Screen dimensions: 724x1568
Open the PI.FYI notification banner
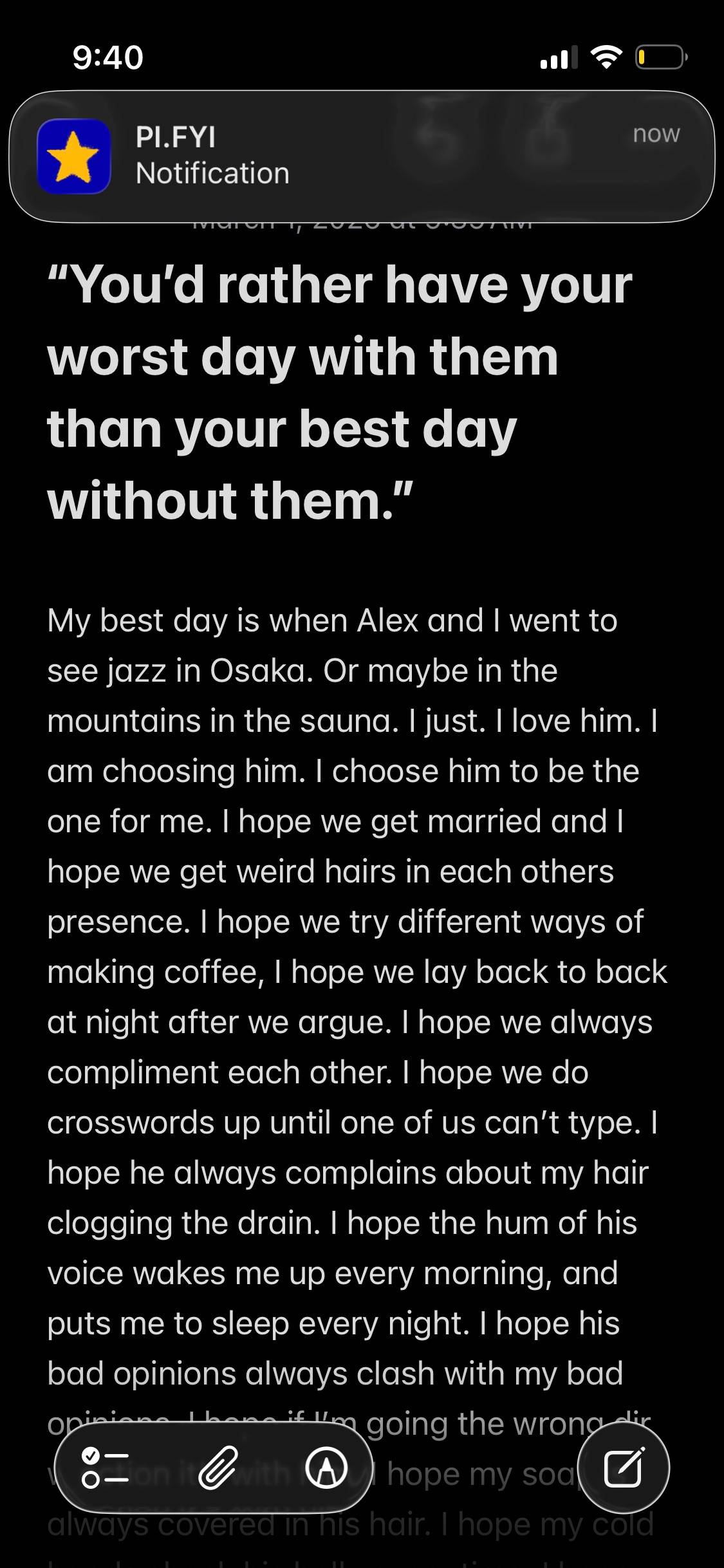362,156
